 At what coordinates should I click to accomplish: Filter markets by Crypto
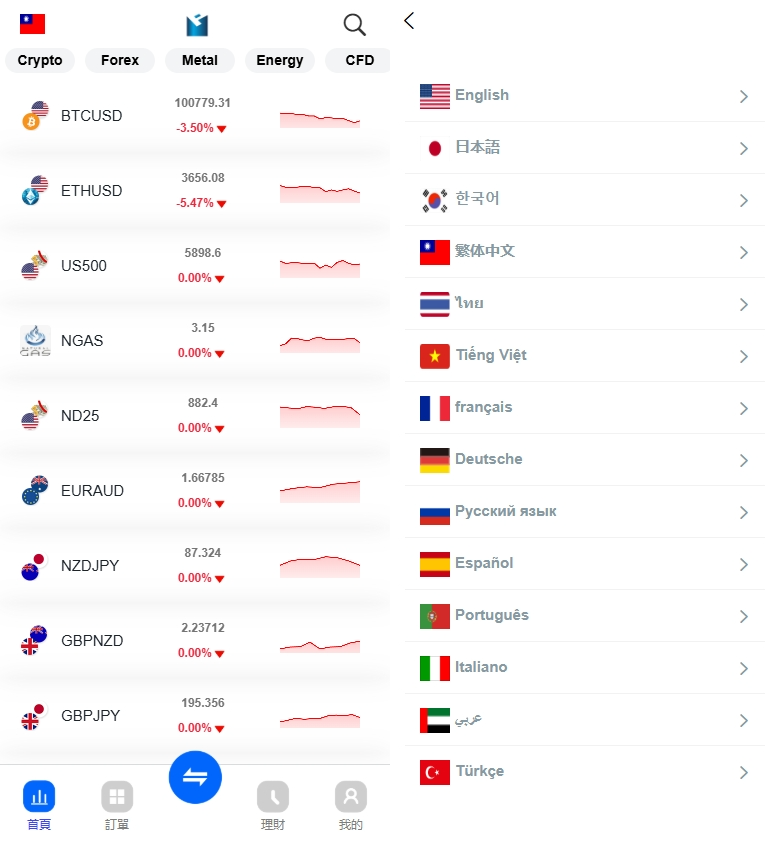(x=40, y=60)
